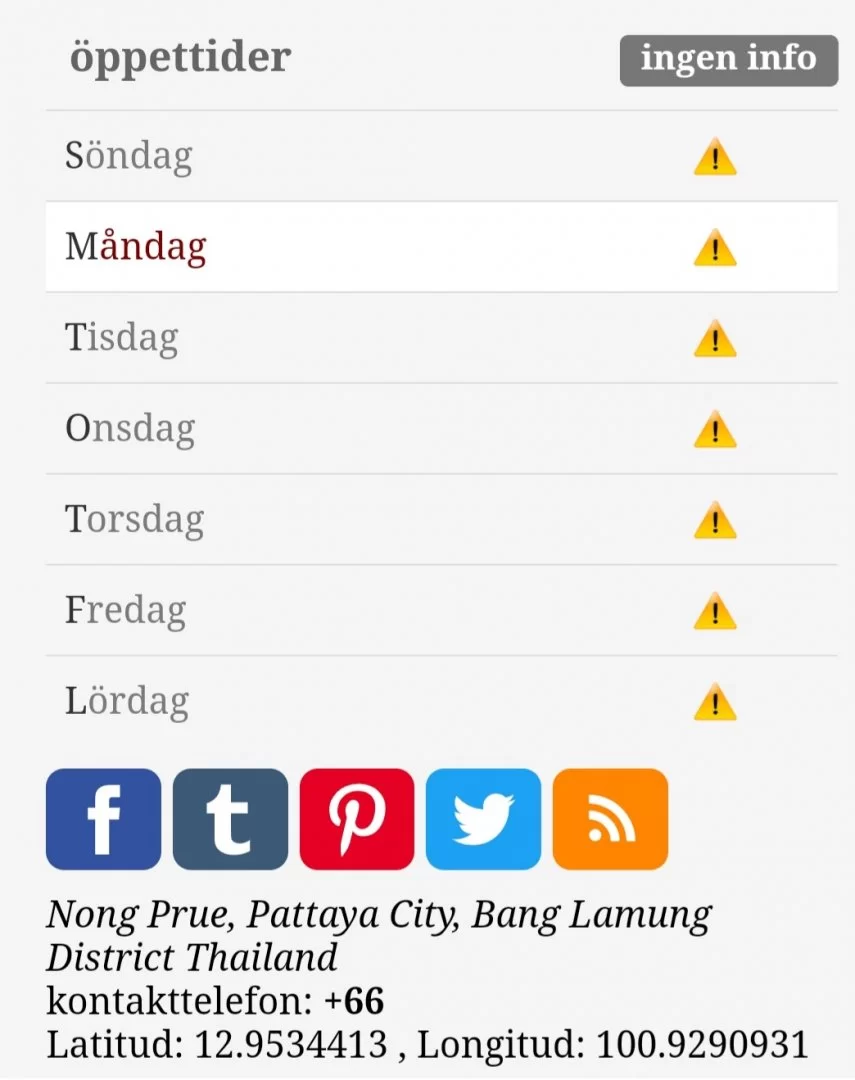
Task: Click the warning icon next to Söndag
Action: point(714,156)
